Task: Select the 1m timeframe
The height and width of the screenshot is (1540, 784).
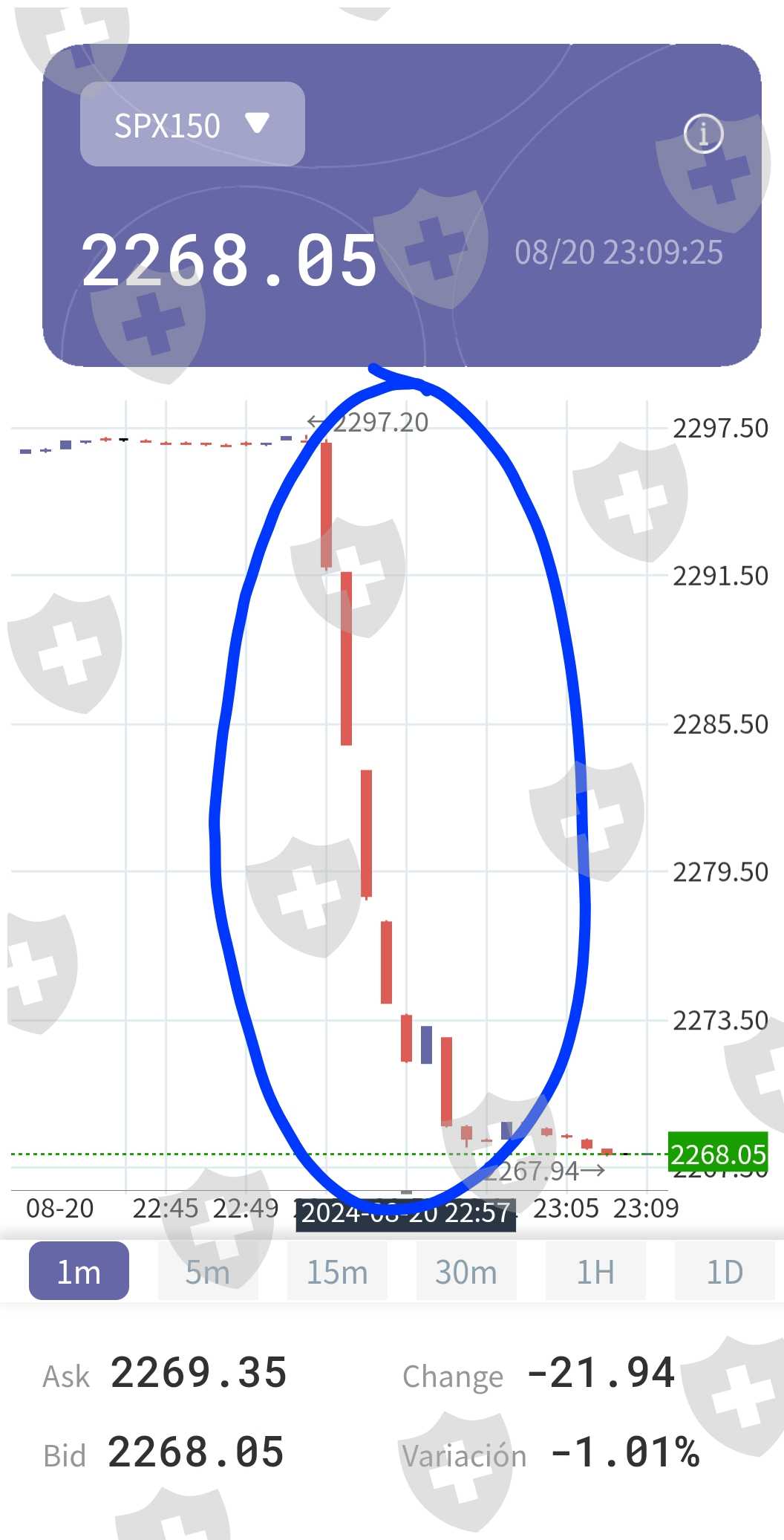Action: (x=79, y=1272)
